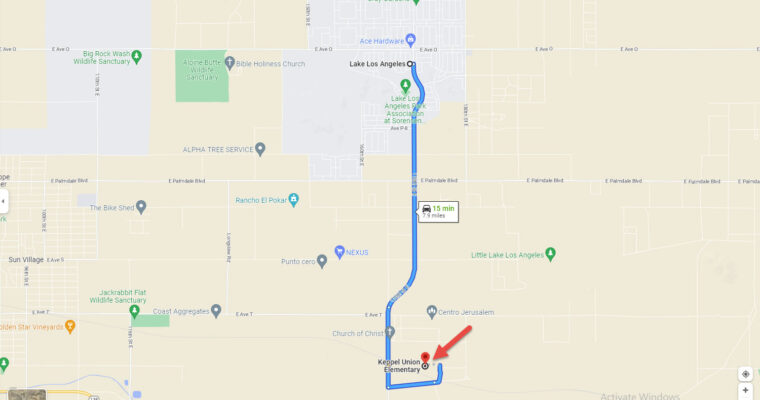This screenshot has height=400, width=760.
Task: Select the Coast Aggregates pin
Action: coord(216,312)
